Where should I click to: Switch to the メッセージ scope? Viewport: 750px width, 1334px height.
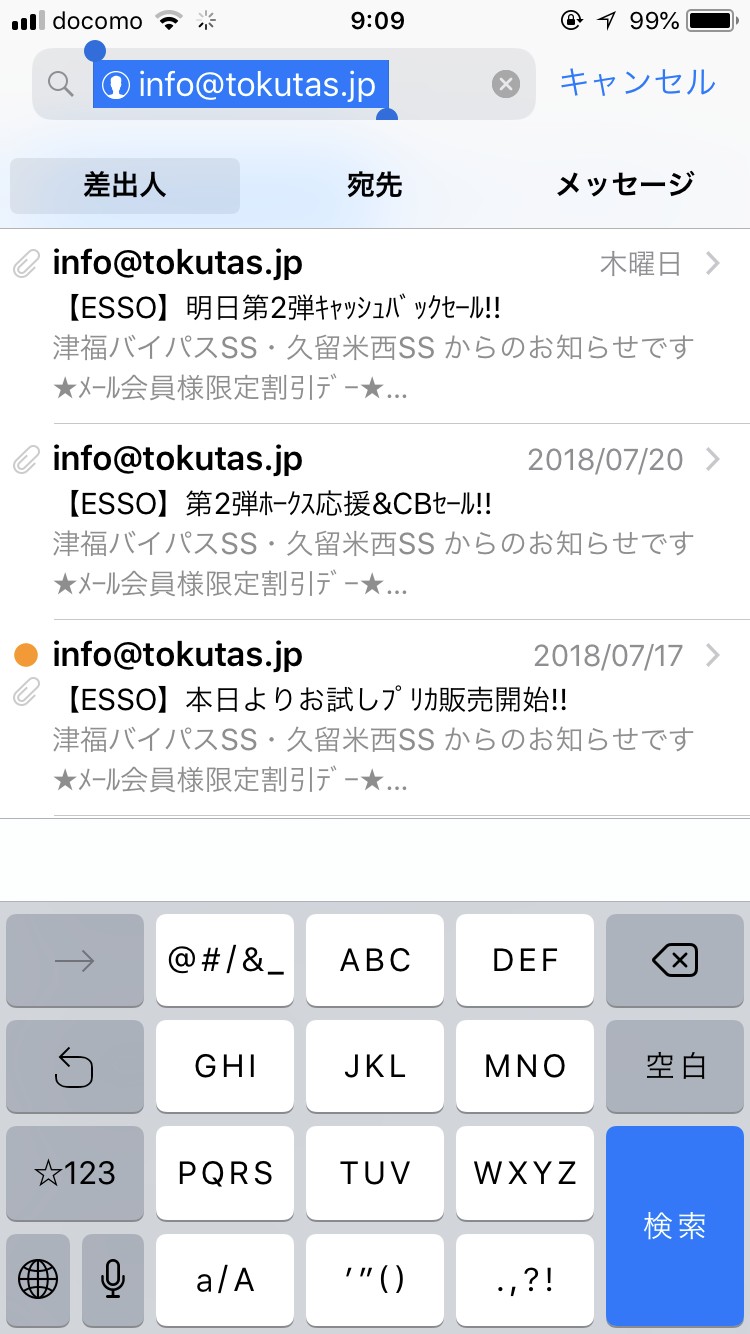tap(624, 185)
